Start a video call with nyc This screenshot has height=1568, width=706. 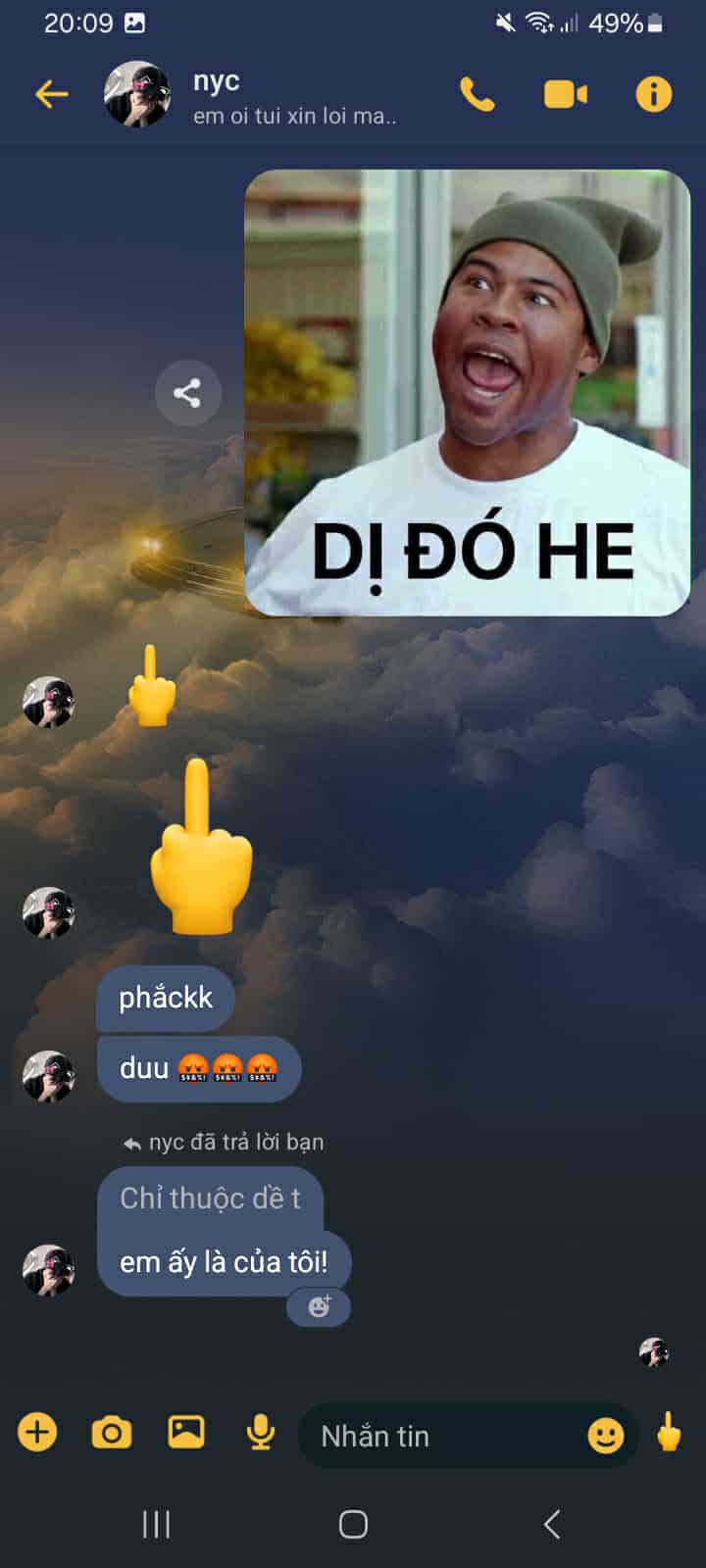[x=566, y=94]
